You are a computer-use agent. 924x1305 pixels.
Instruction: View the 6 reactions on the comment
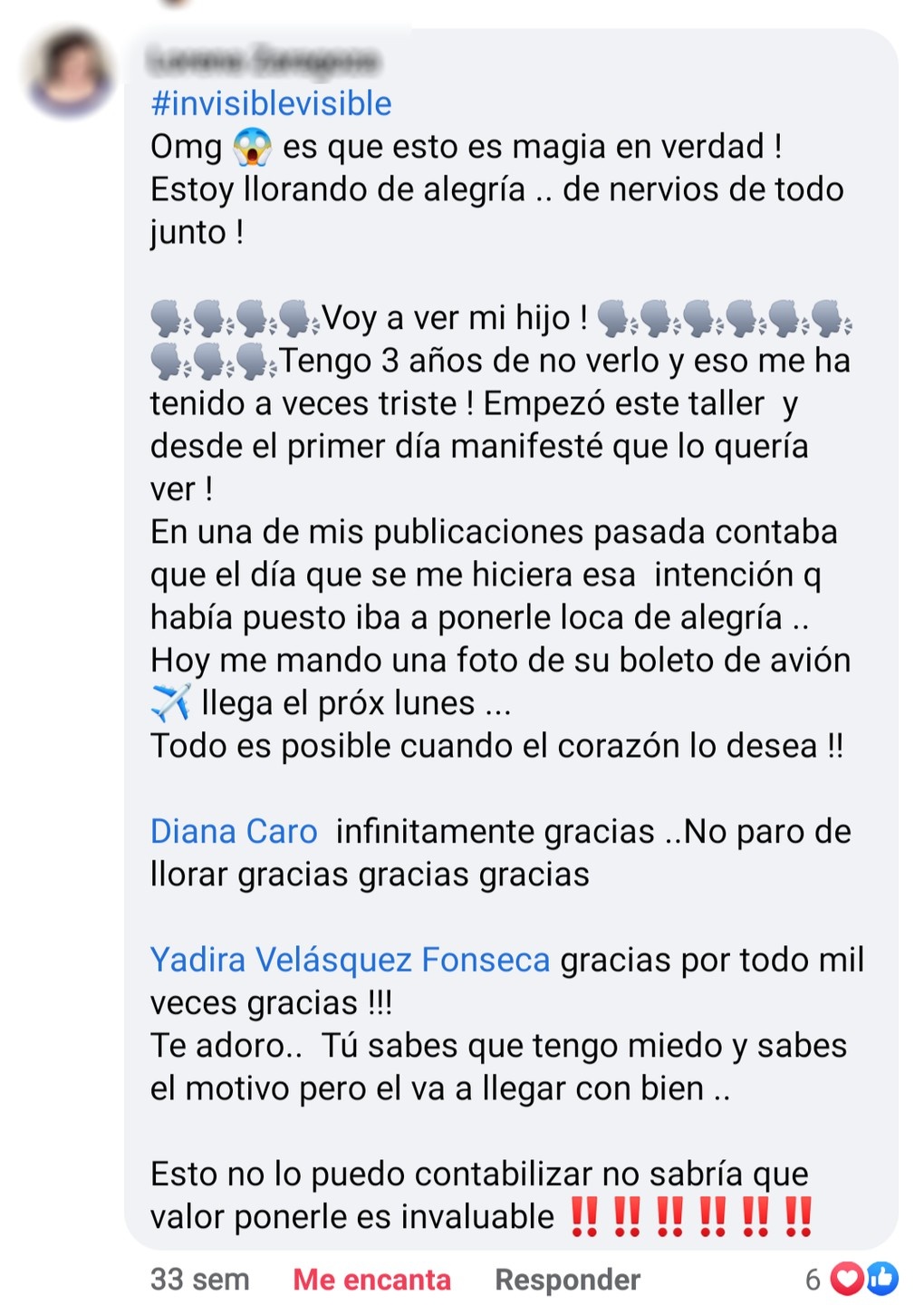point(851,1279)
